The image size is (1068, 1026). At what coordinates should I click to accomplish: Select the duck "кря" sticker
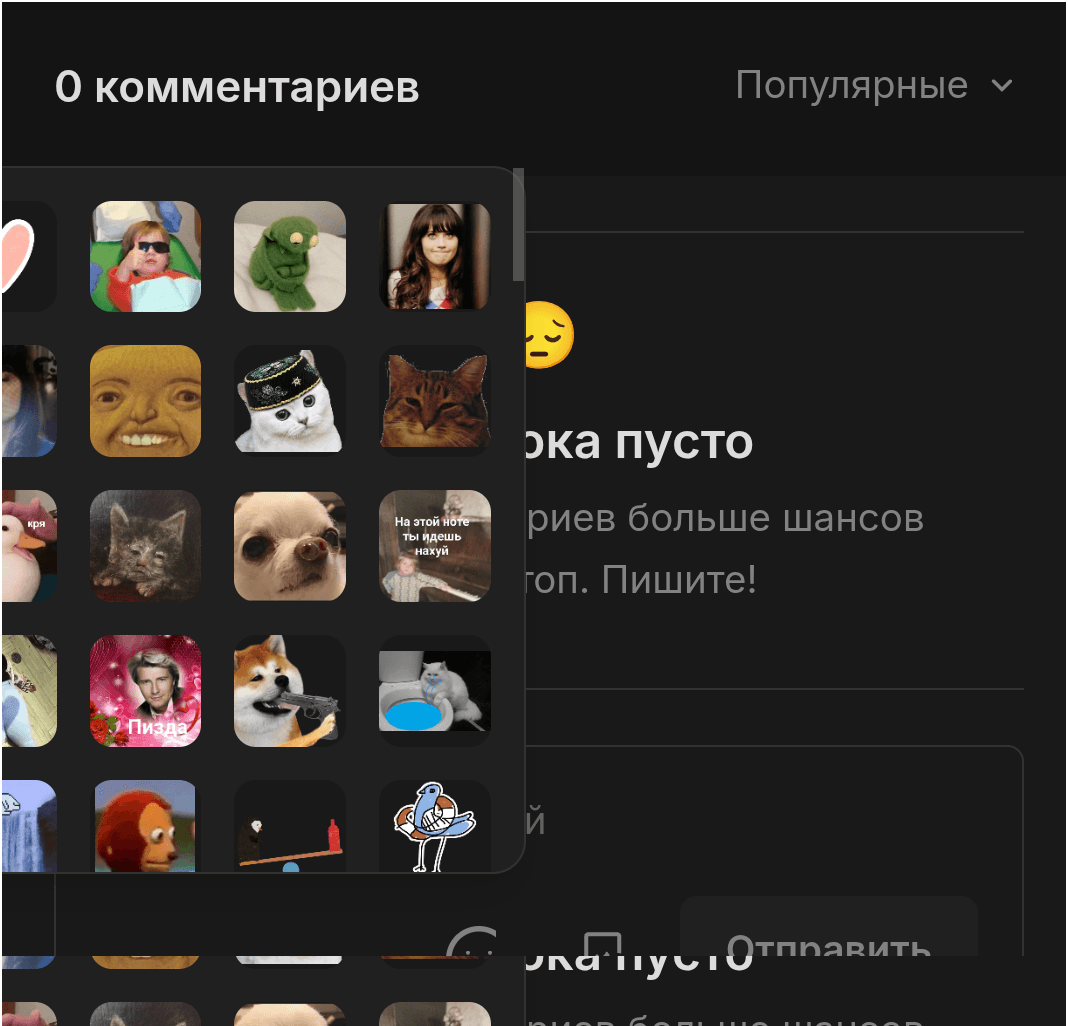tap(28, 546)
